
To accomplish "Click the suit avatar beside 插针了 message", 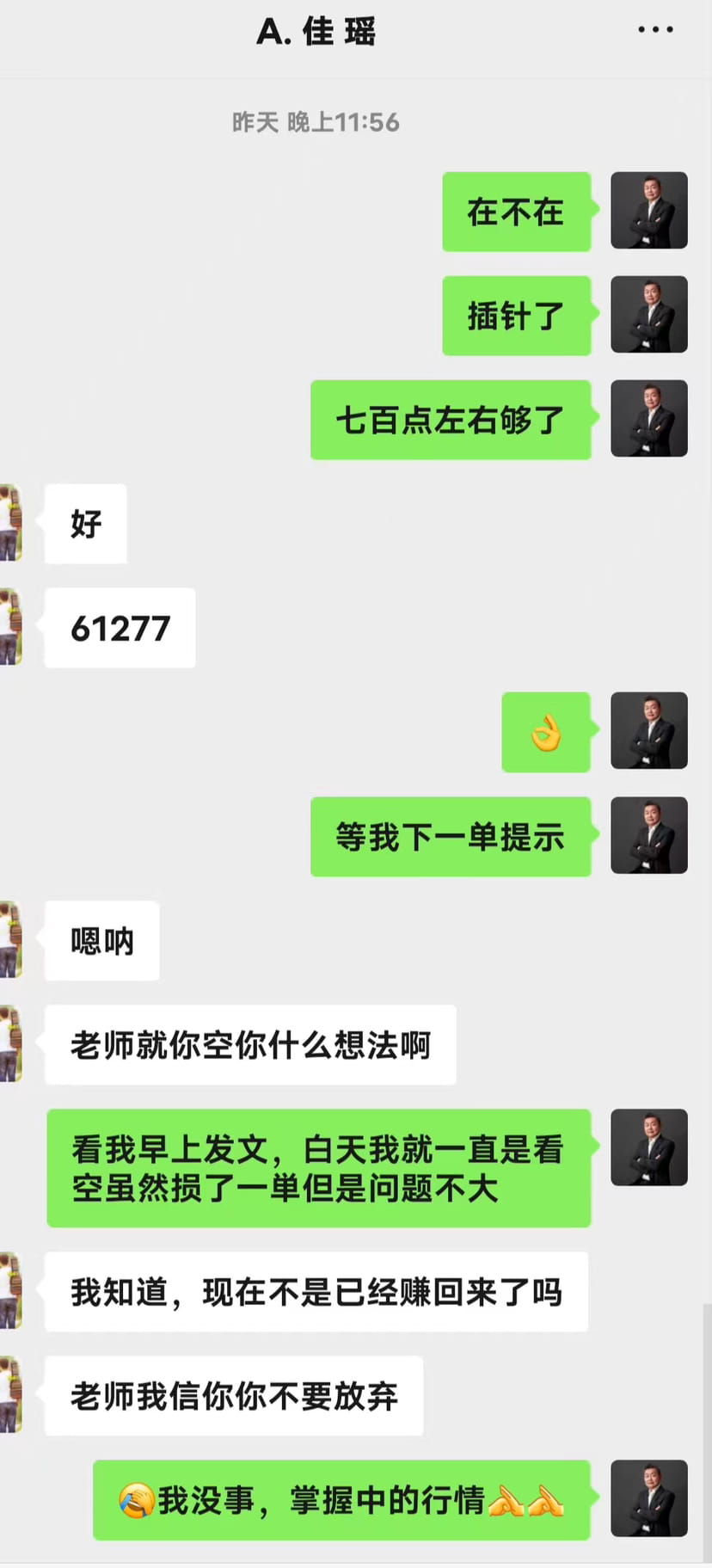I will pos(649,315).
